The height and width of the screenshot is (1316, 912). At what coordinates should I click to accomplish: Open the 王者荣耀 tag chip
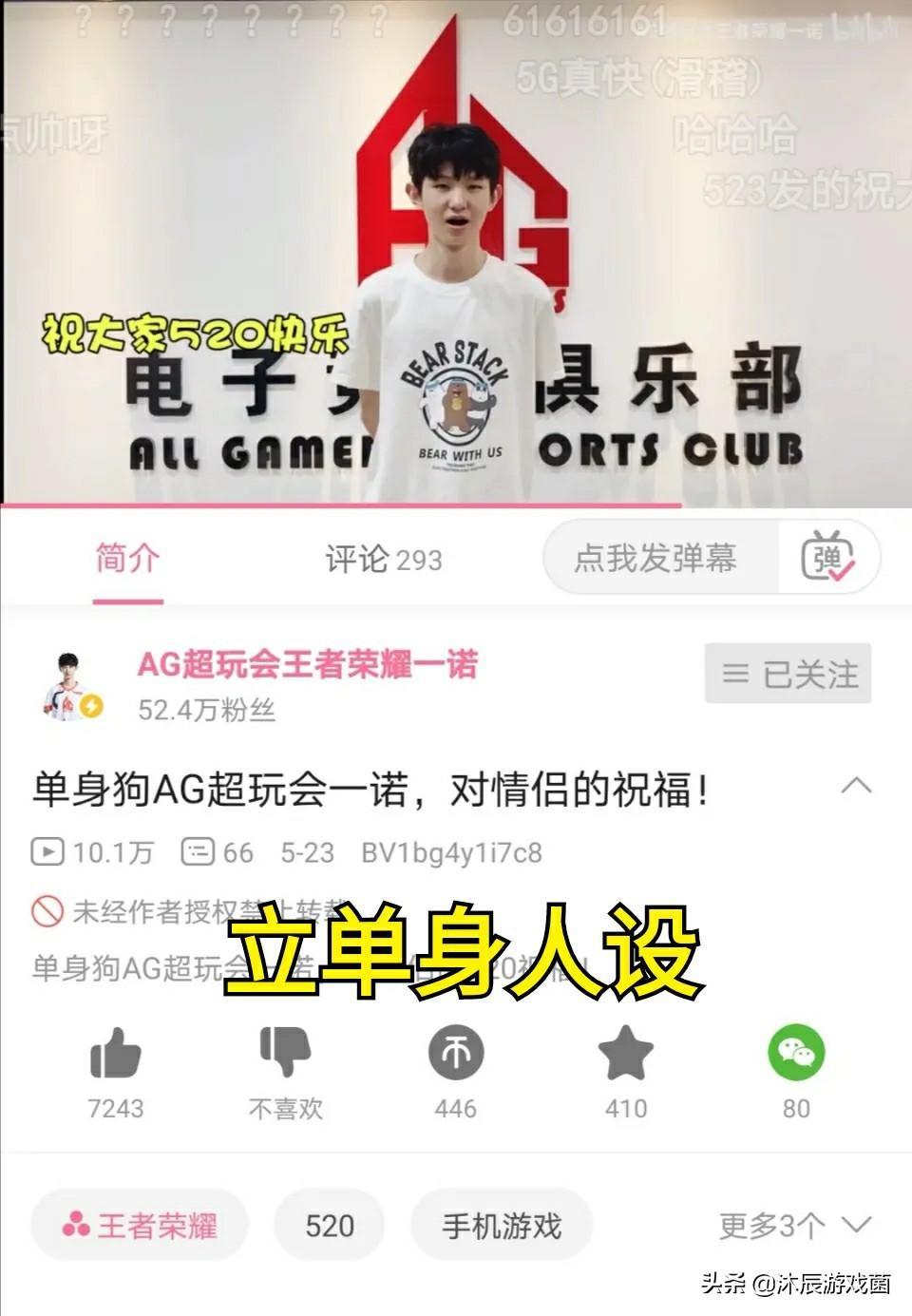(140, 1226)
